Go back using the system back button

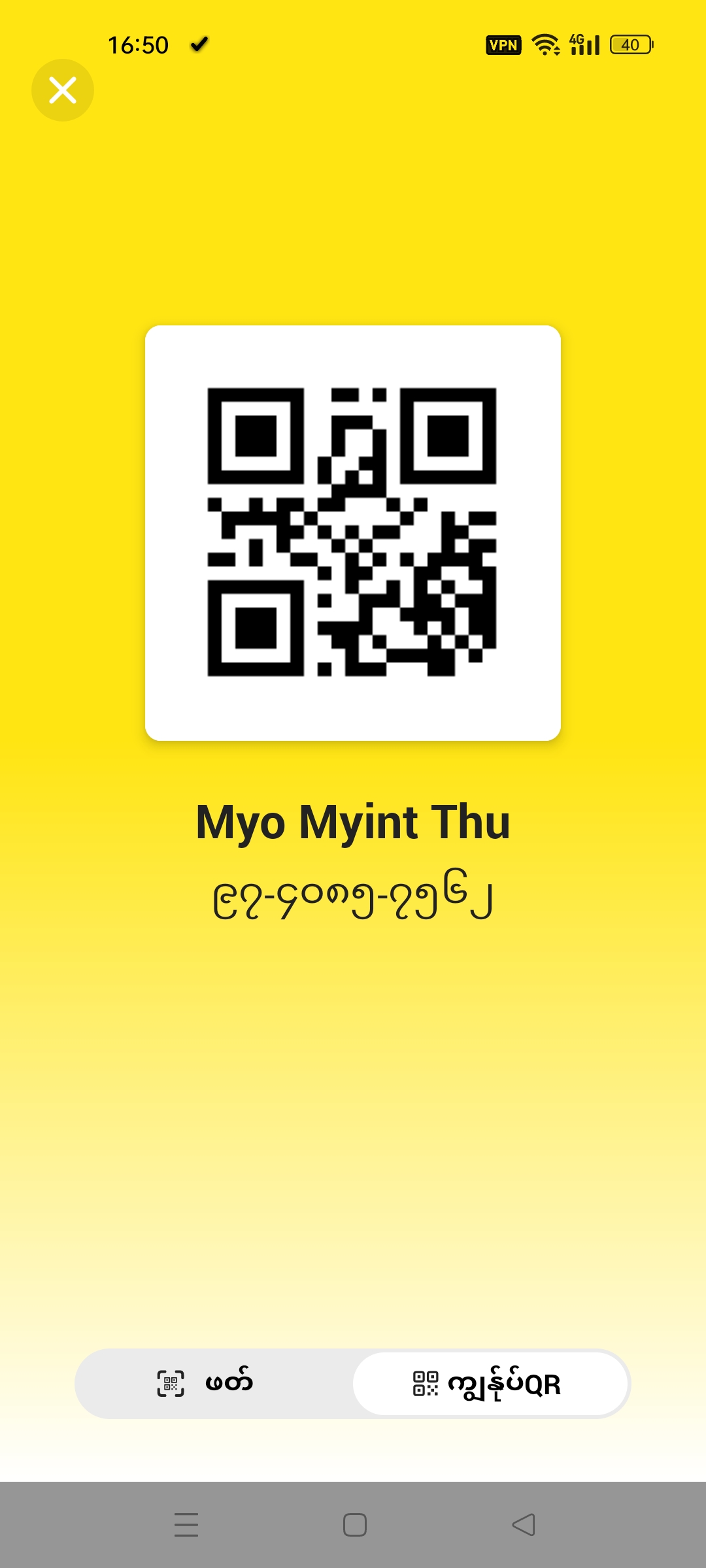click(x=523, y=1525)
